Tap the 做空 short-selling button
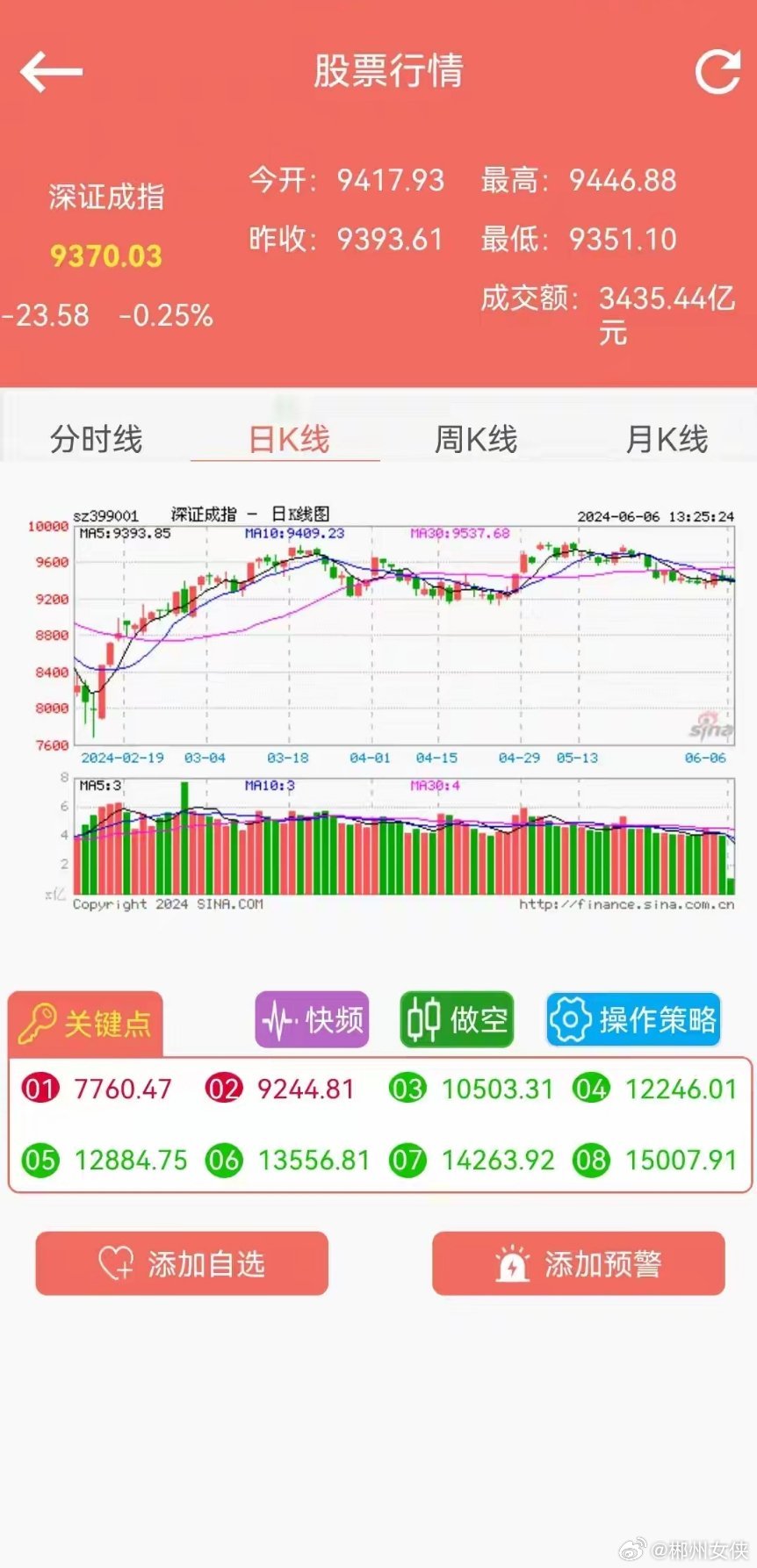Image resolution: width=757 pixels, height=1568 pixels. click(457, 1019)
